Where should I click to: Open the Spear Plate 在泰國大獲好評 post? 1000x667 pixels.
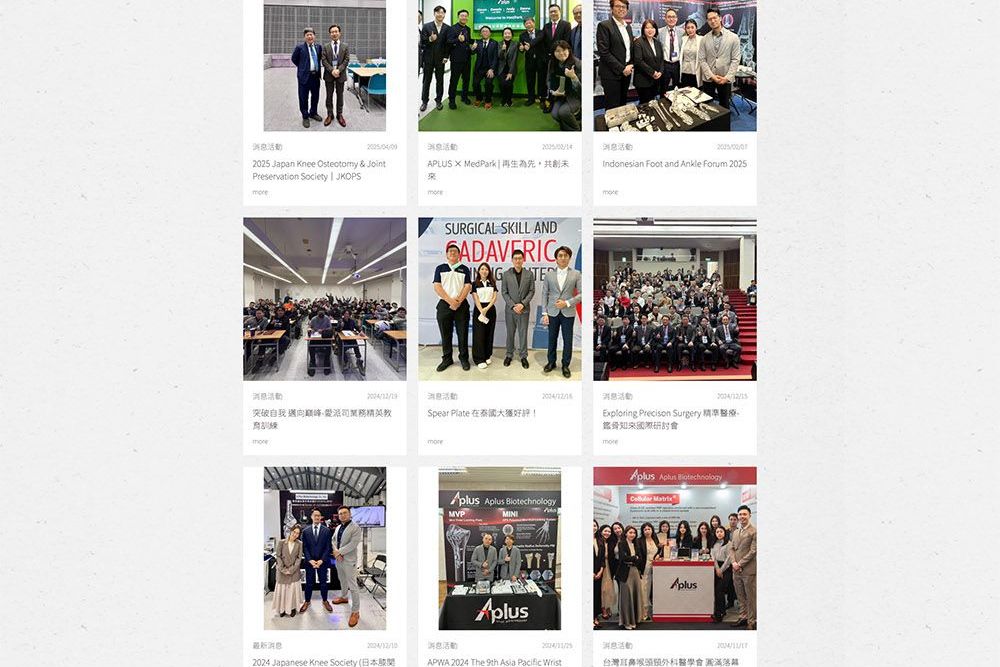click(x=482, y=412)
